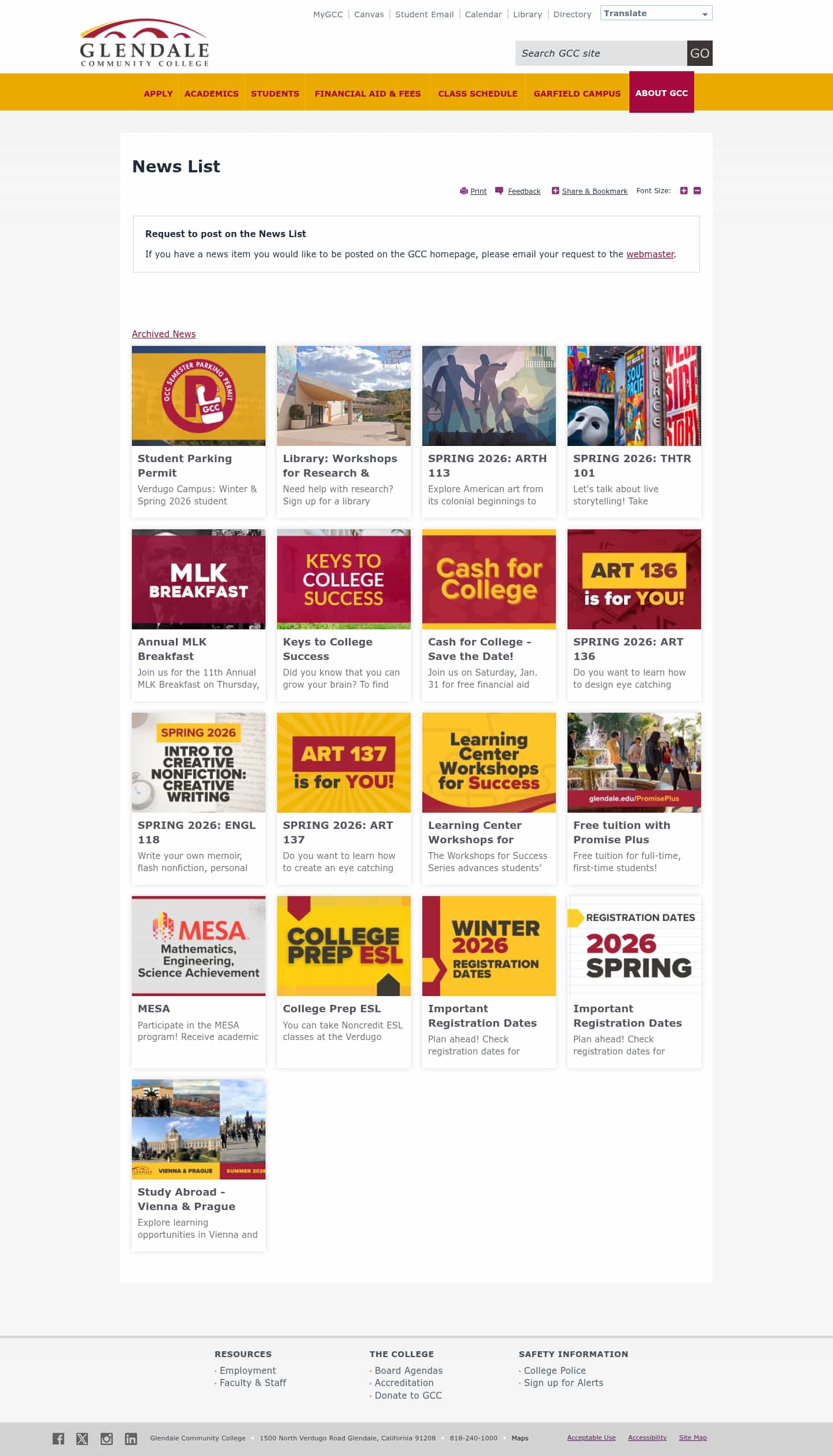Expand the Translate dropdown
This screenshot has width=833, height=1456.
tap(656, 13)
